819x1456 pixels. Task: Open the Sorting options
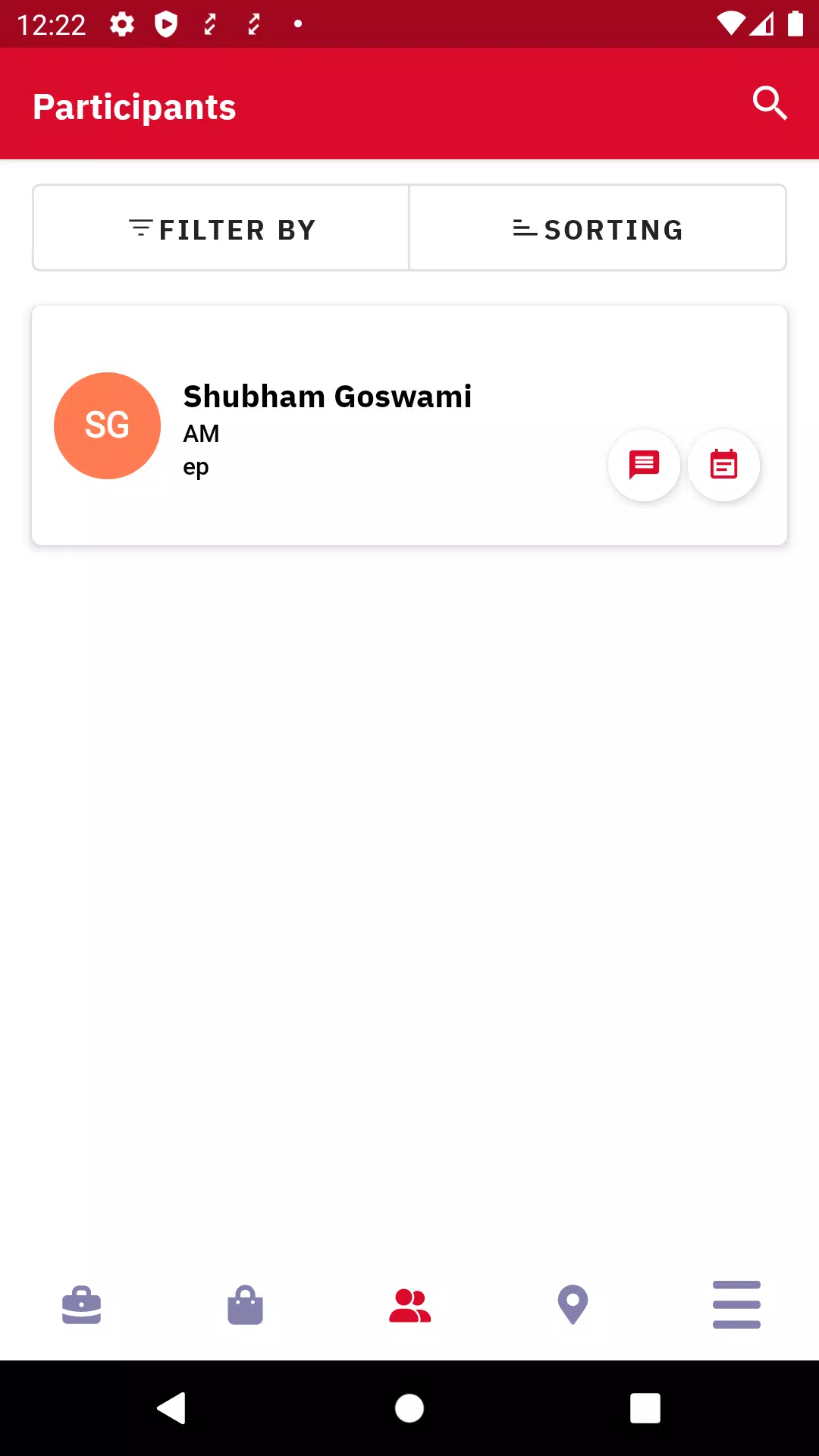[598, 228]
